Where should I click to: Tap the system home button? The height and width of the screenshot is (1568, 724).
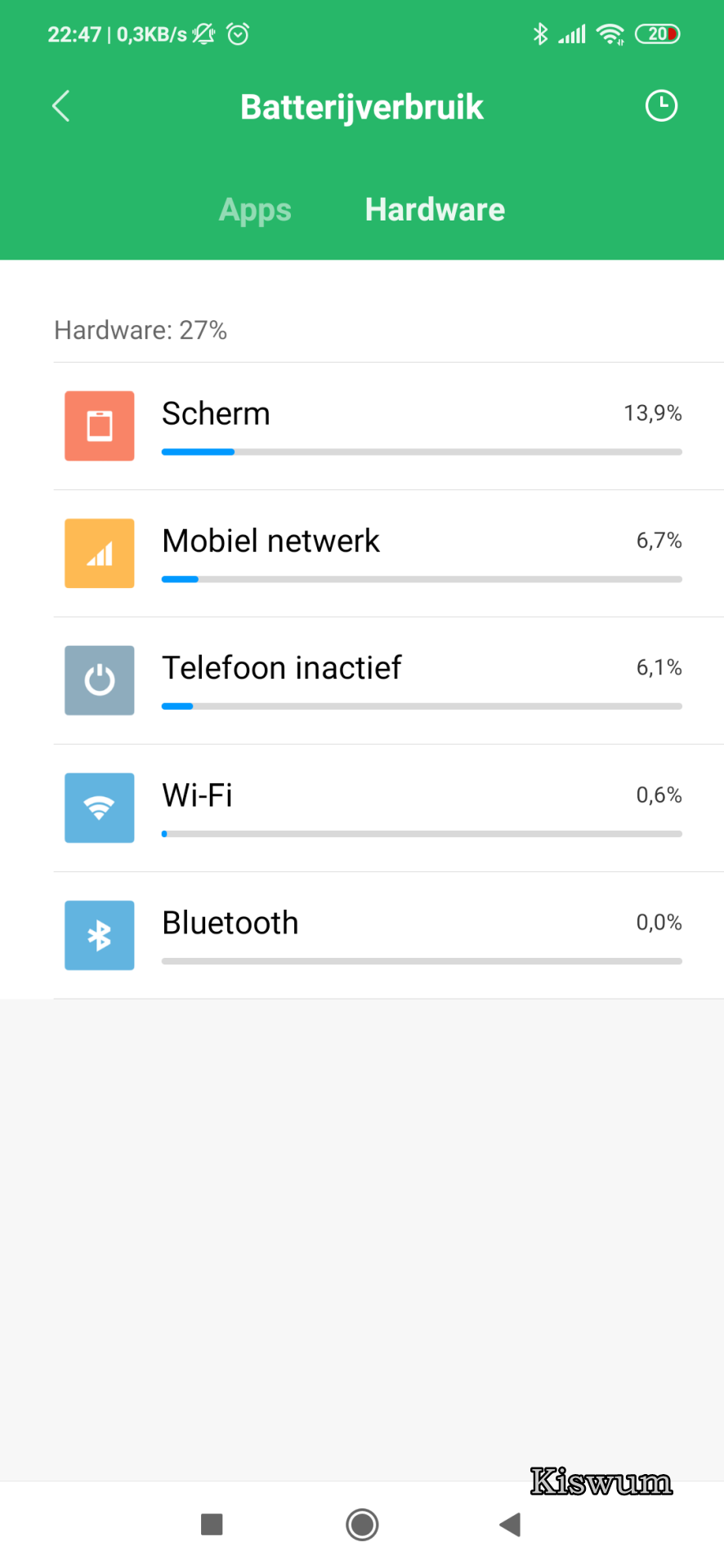tap(362, 1524)
